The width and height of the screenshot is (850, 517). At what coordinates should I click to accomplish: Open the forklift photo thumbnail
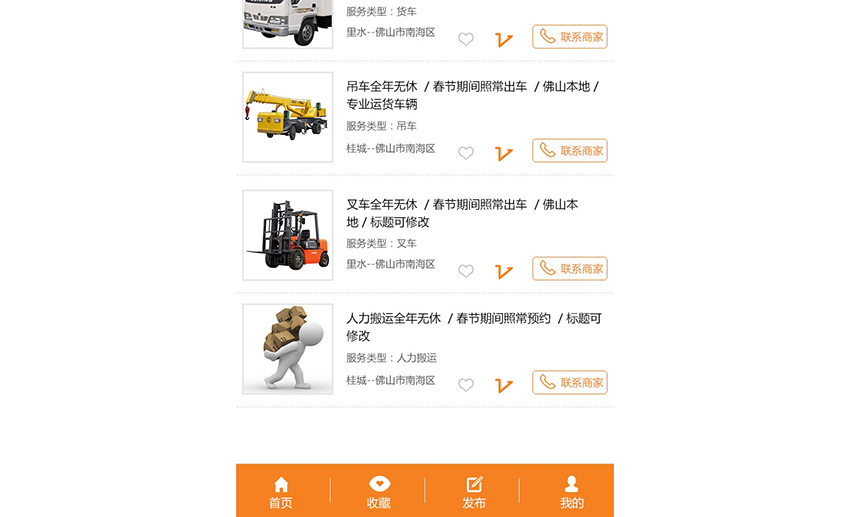click(288, 235)
